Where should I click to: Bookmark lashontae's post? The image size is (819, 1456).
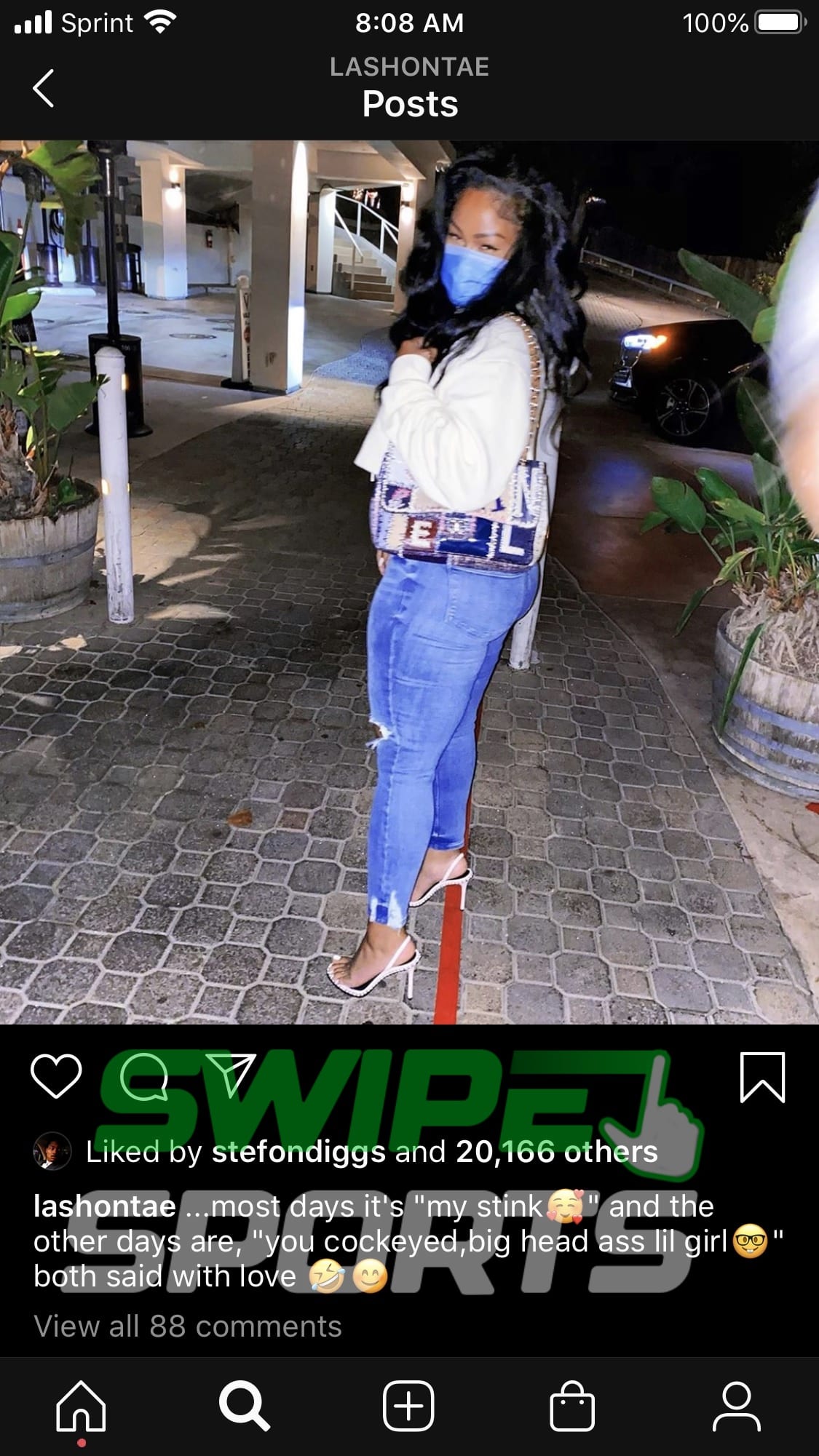(762, 1076)
